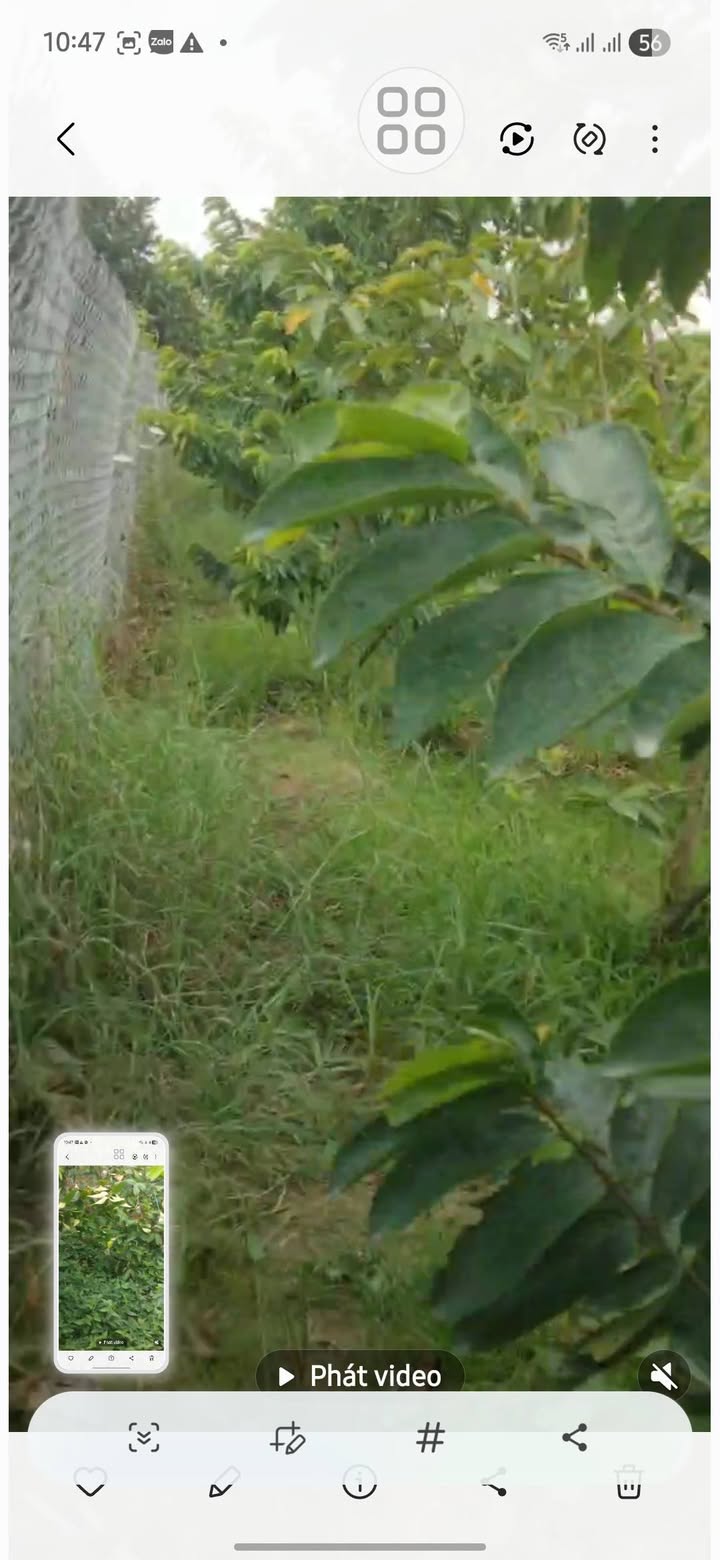View details with the info icon
720x1560 pixels.
pos(359,1484)
